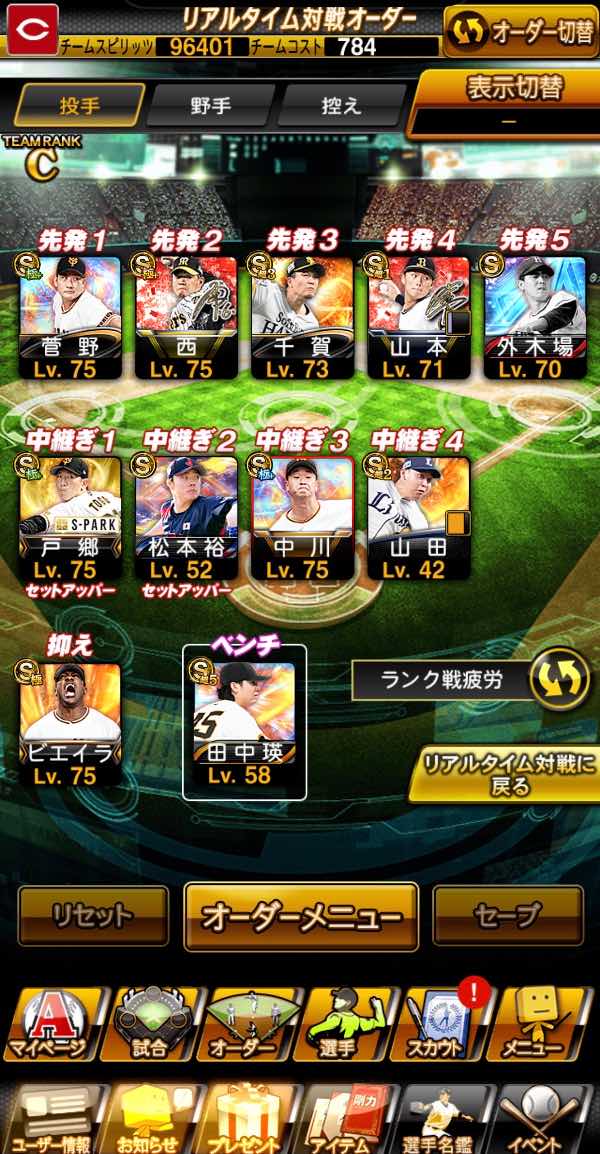Tap the リセット button

point(93,915)
